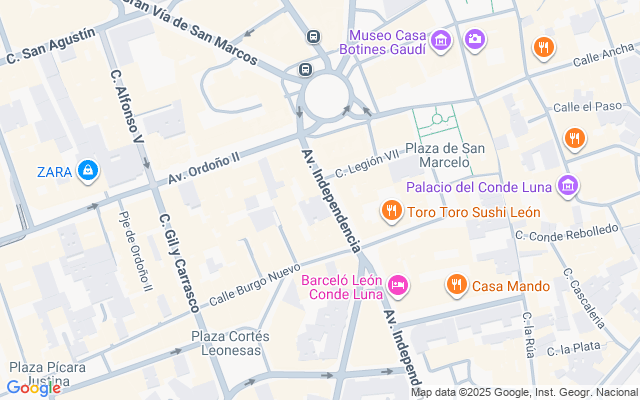640x400 pixels.
Task: Select the Barceló León Conde Luna hotel pin
Action: (x=398, y=286)
